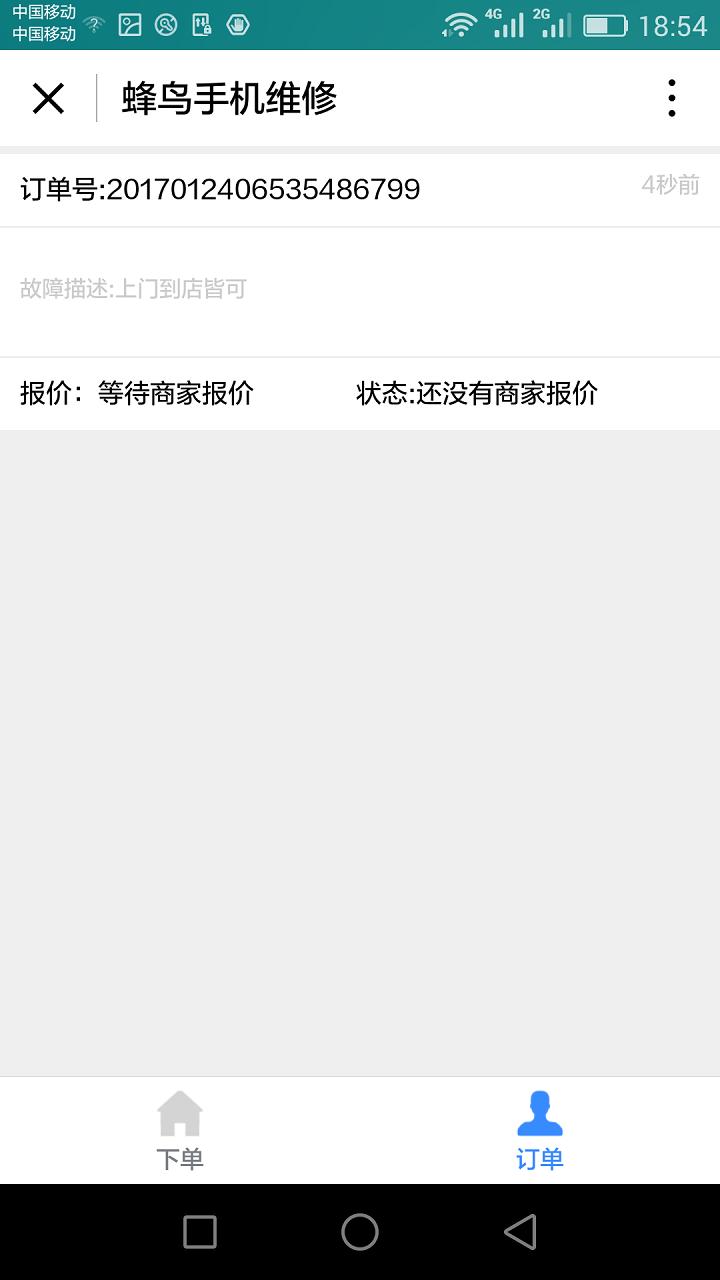Select the 订单 tab

click(540, 1131)
